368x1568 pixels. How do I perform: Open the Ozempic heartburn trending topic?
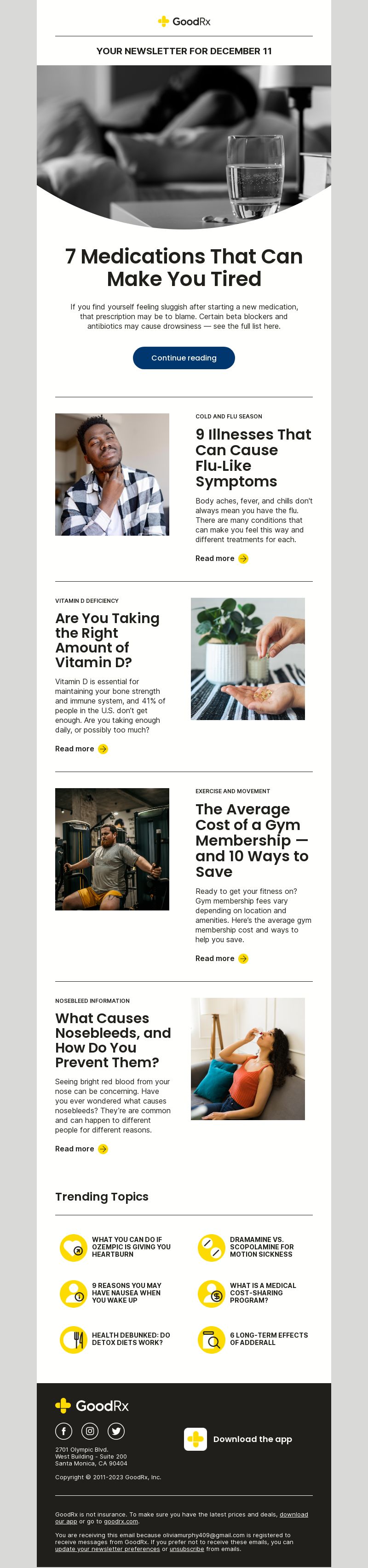[x=130, y=1247]
